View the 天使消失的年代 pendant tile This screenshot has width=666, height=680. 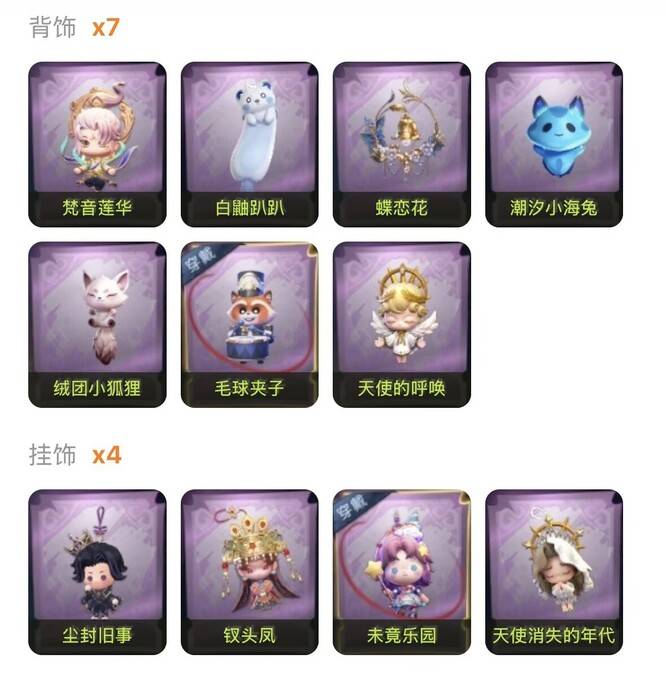tap(553, 571)
